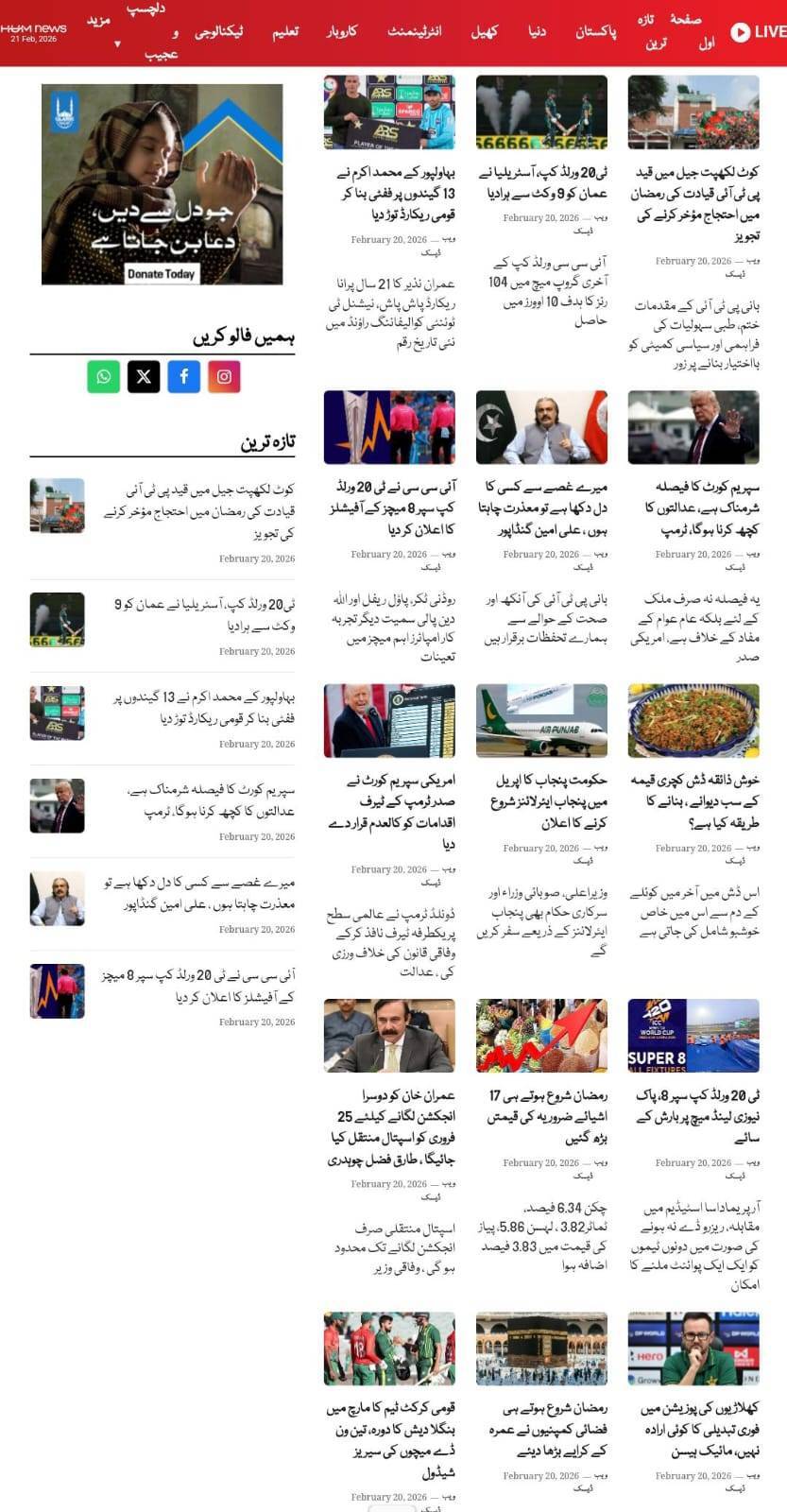The height and width of the screenshot is (1512, 787).
Task: Visit the Facebook page
Action: click(x=183, y=376)
